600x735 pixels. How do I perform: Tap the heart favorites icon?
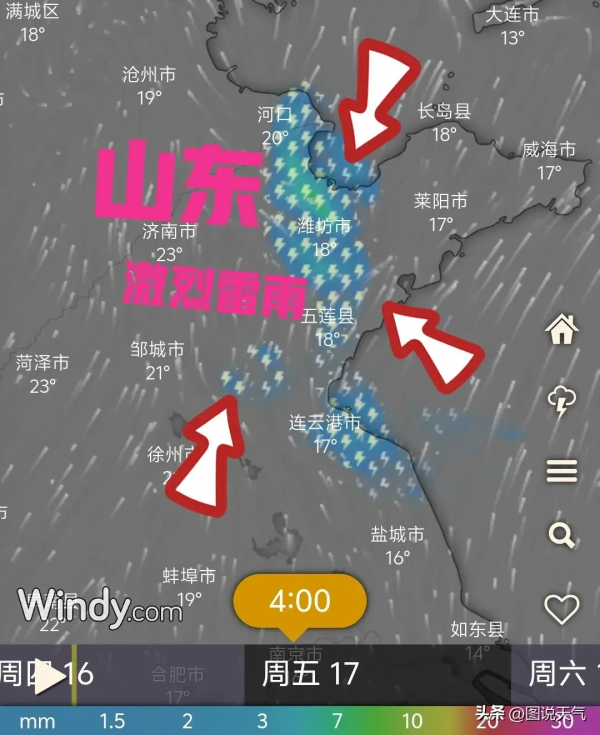tap(562, 608)
